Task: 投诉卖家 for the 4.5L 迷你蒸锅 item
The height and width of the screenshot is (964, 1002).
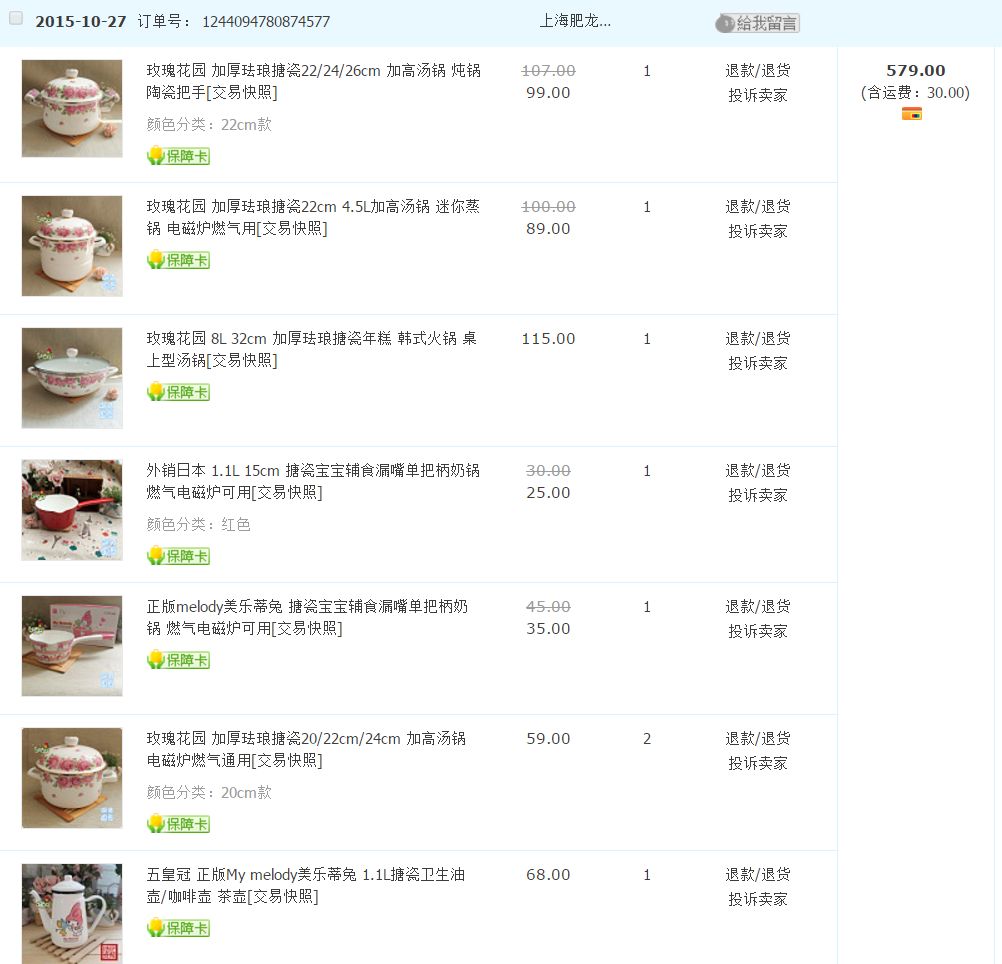Action: pyautogui.click(x=757, y=231)
